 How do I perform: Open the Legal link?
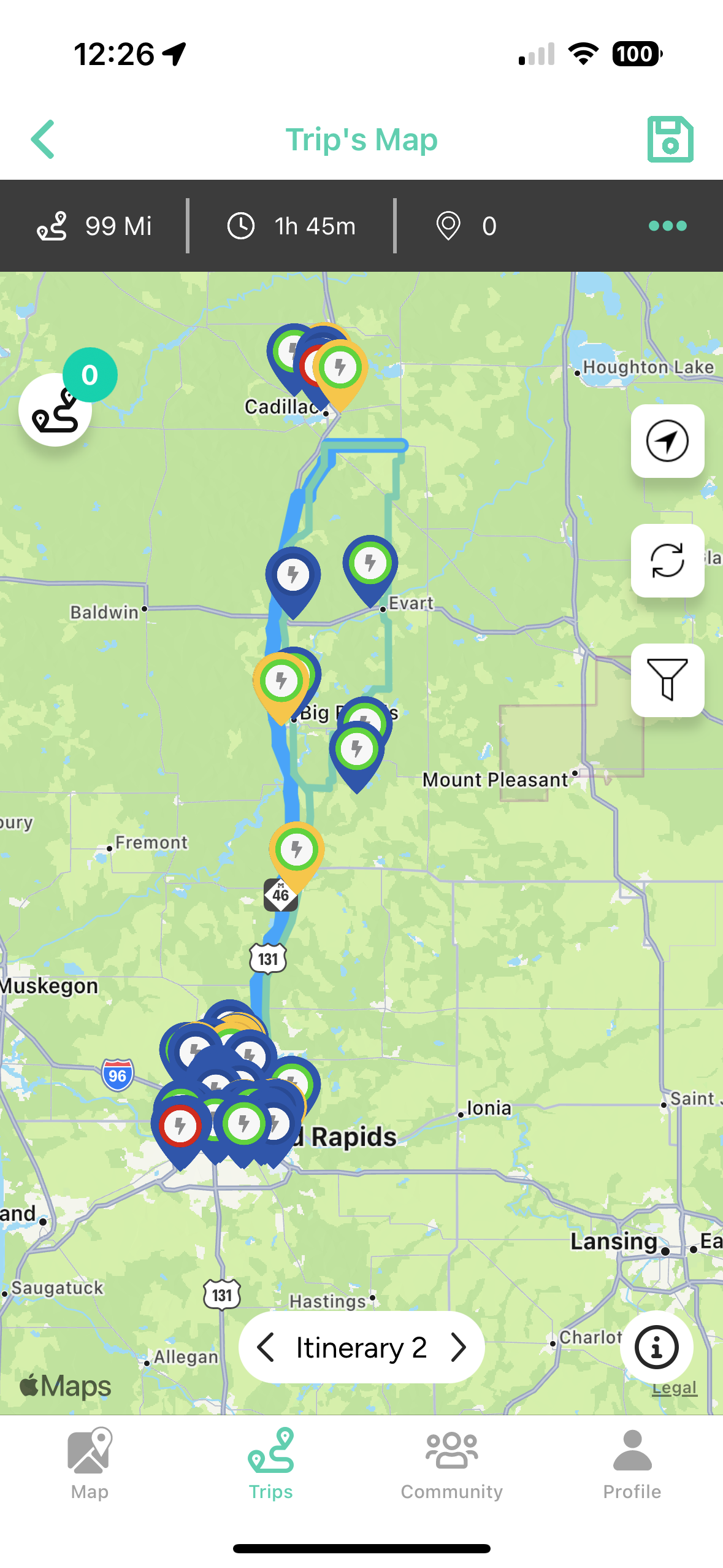coord(674,1388)
